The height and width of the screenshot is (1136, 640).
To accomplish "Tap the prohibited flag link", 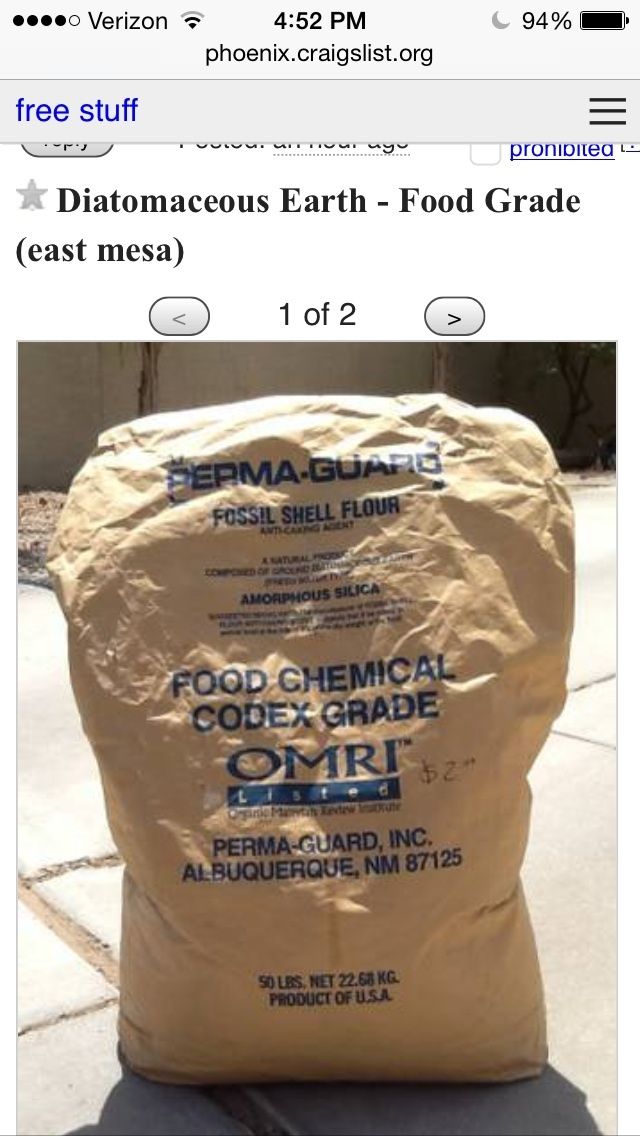I will tap(561, 150).
